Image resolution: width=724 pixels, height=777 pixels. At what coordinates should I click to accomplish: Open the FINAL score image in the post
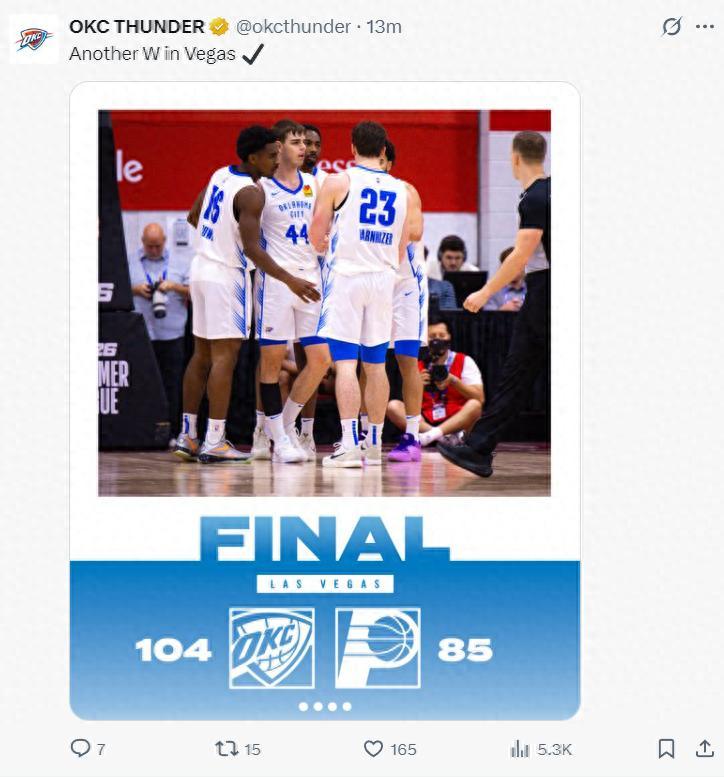324,400
